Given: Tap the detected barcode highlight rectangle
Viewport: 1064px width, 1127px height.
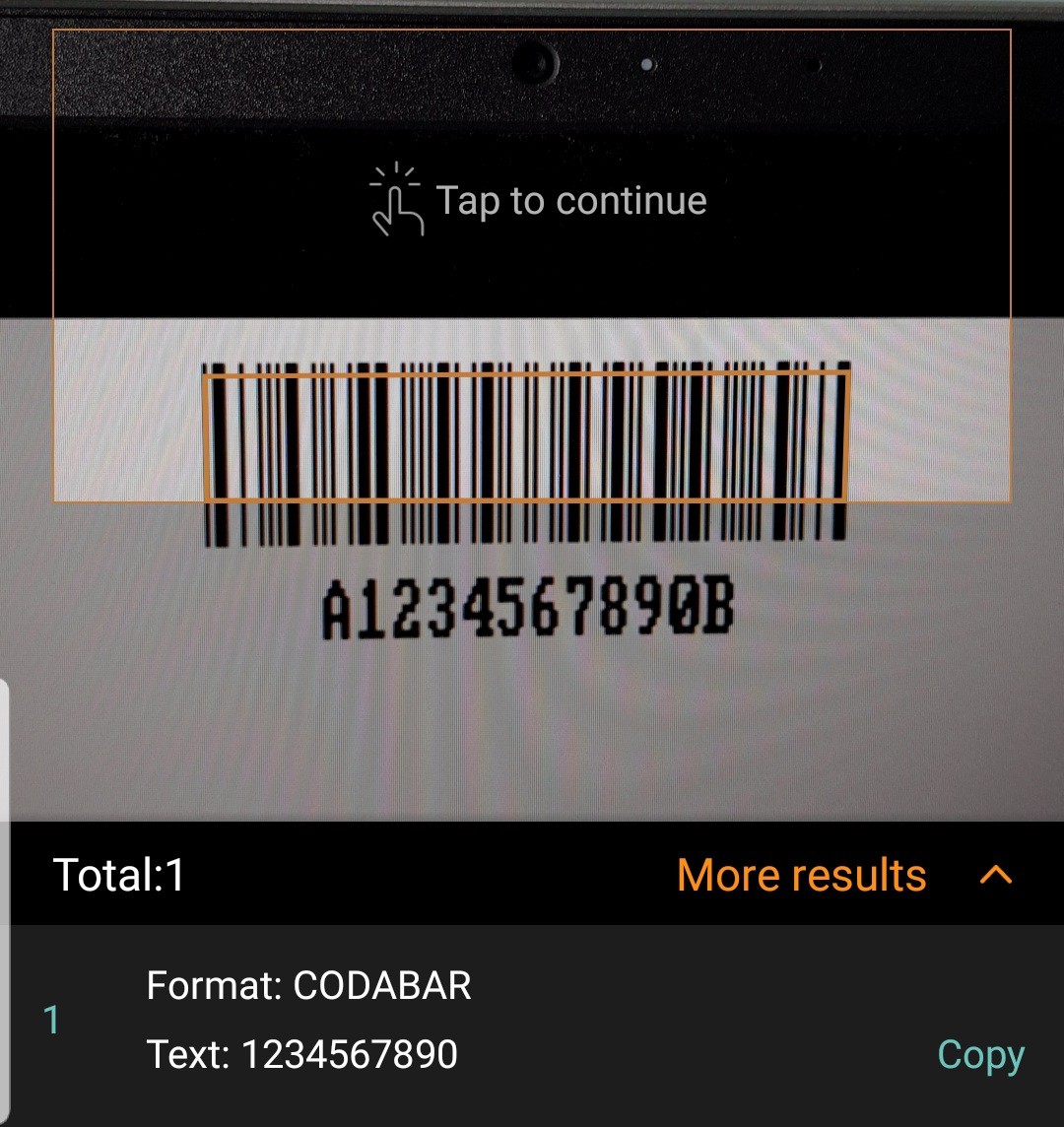Looking at the screenshot, I should [527, 438].
